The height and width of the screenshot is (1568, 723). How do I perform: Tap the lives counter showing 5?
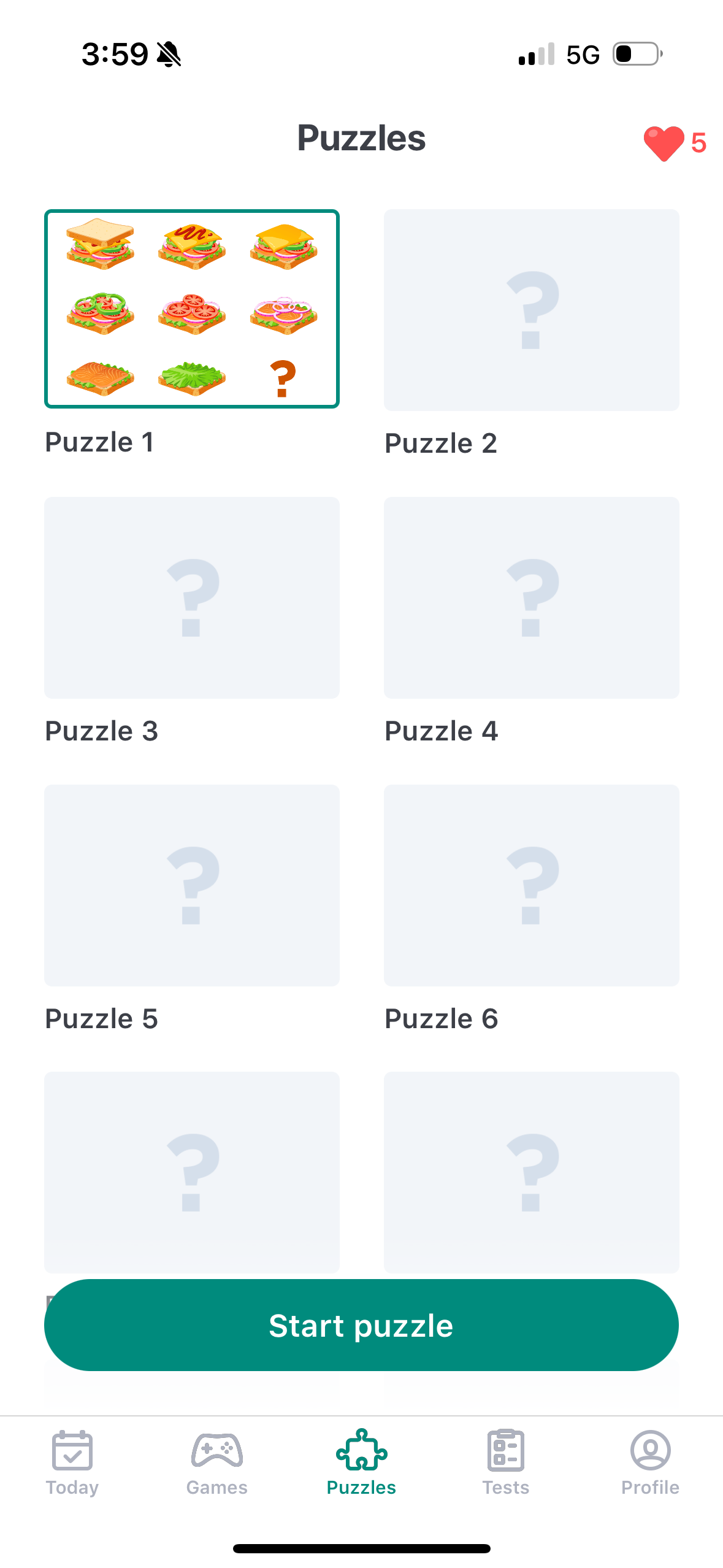pos(698,141)
